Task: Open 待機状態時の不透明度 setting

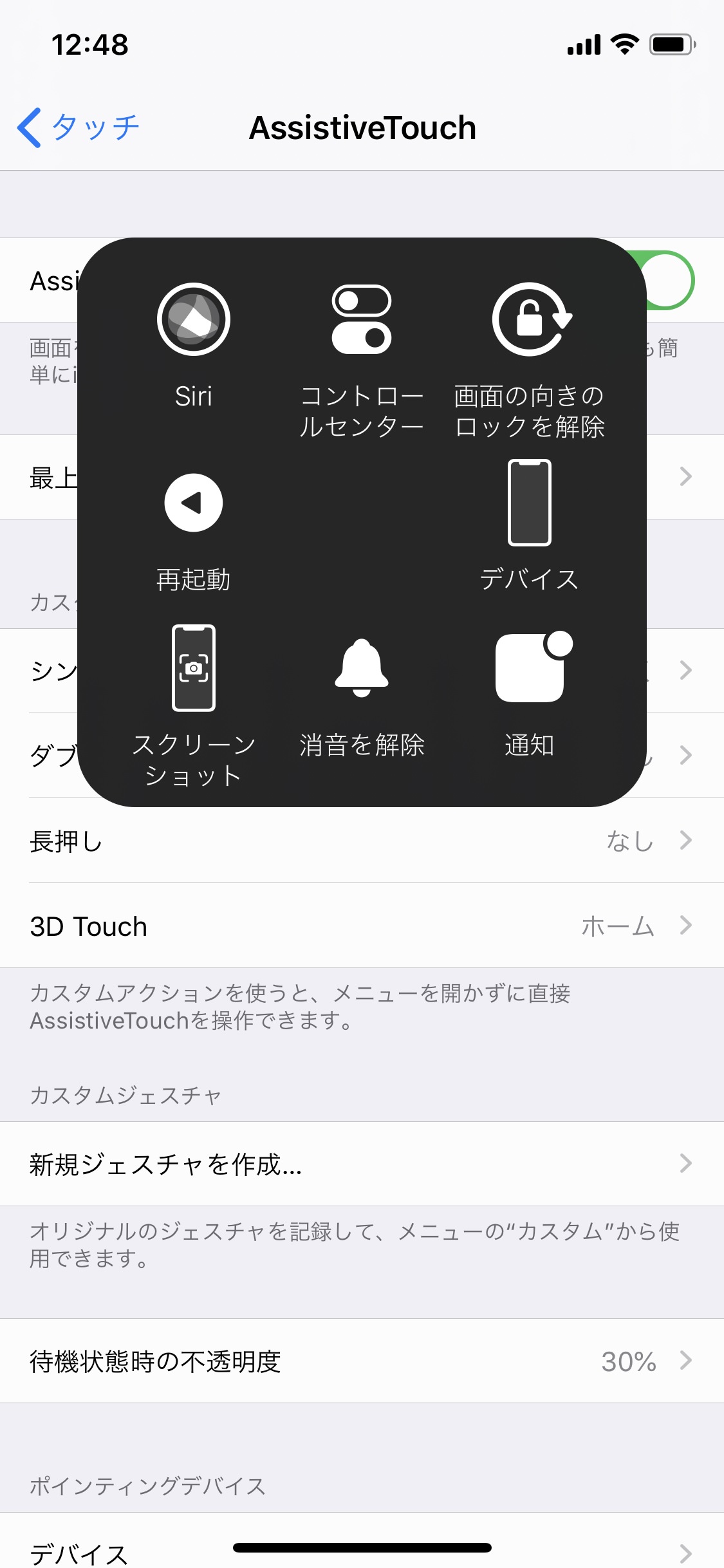Action: click(362, 1361)
